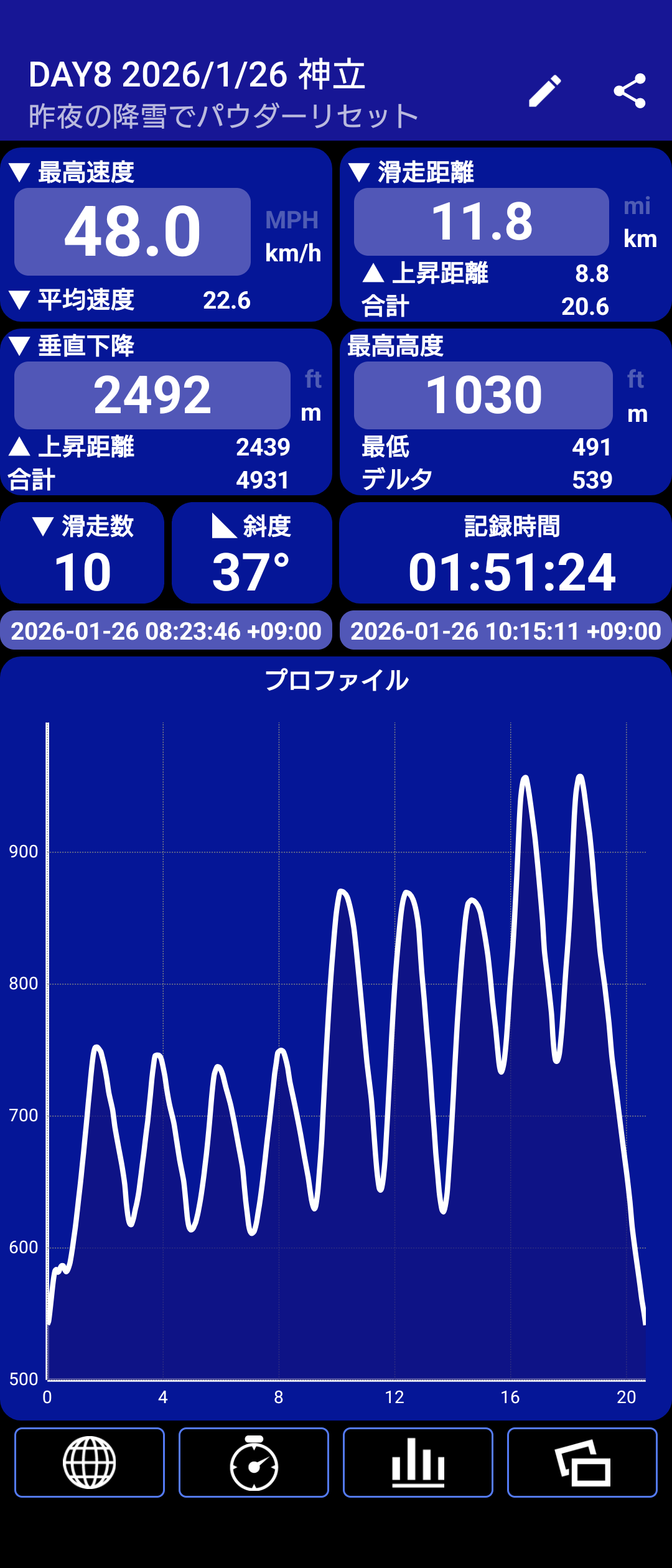Open the screens gallery view
Screen dimensions: 672x1568
[582, 1462]
